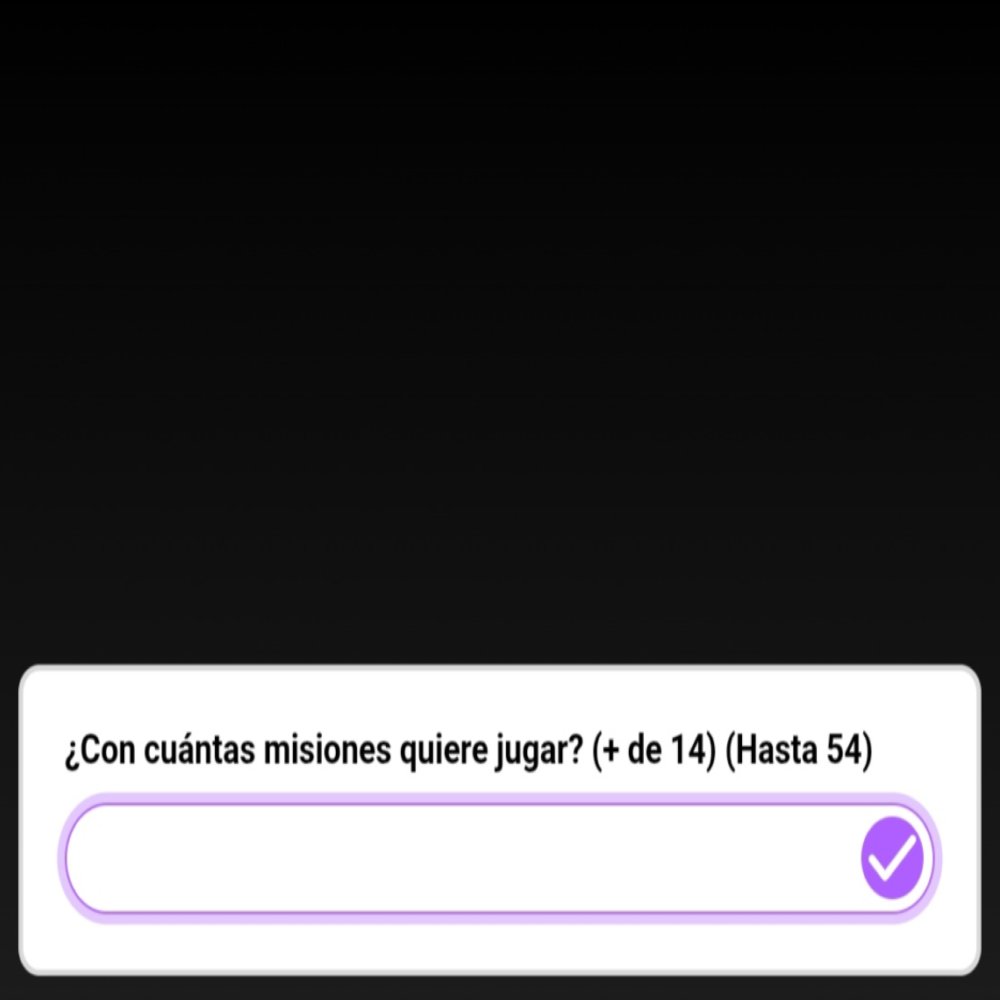This screenshot has width=1000, height=1000.
Task: Tap the missions number input field
Action: (460, 858)
